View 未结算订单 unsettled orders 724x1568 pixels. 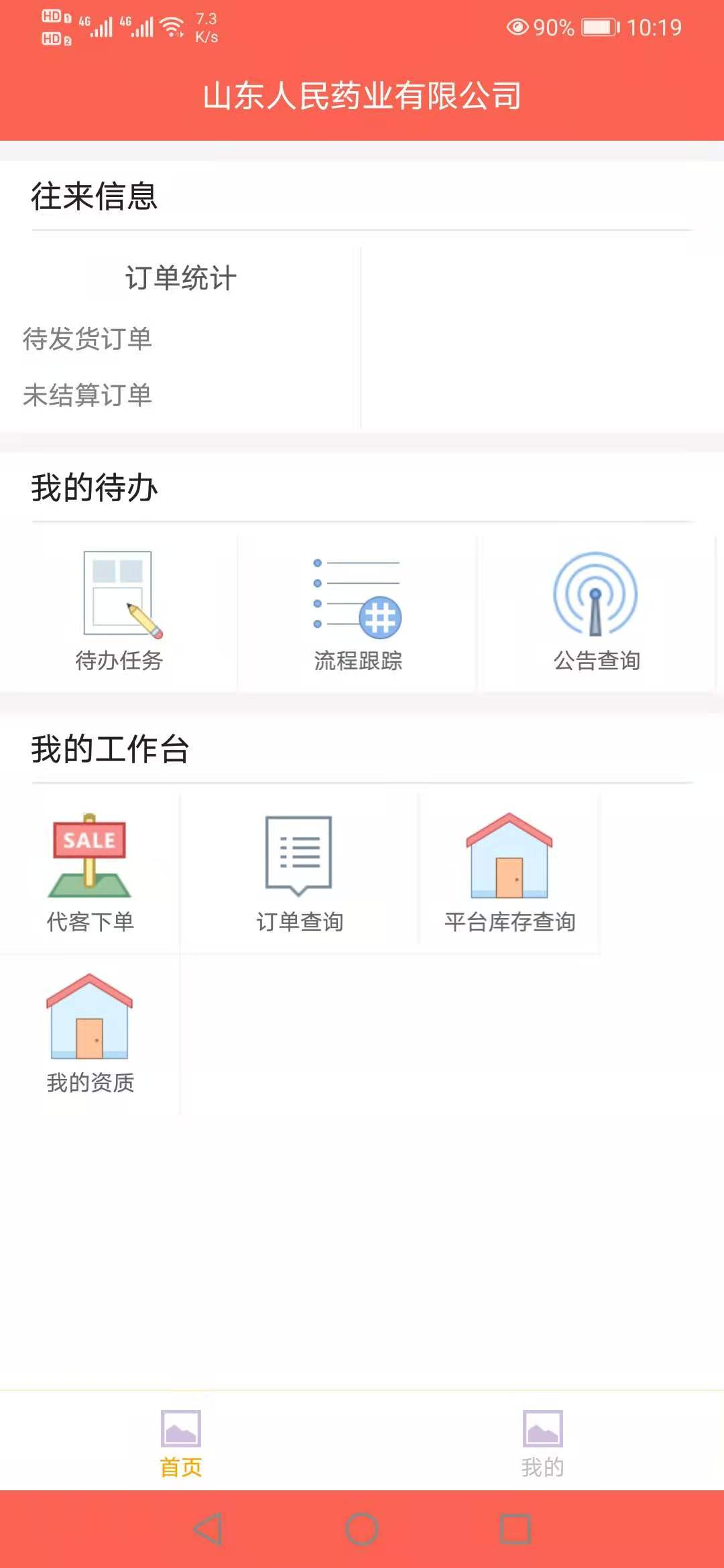tap(87, 395)
